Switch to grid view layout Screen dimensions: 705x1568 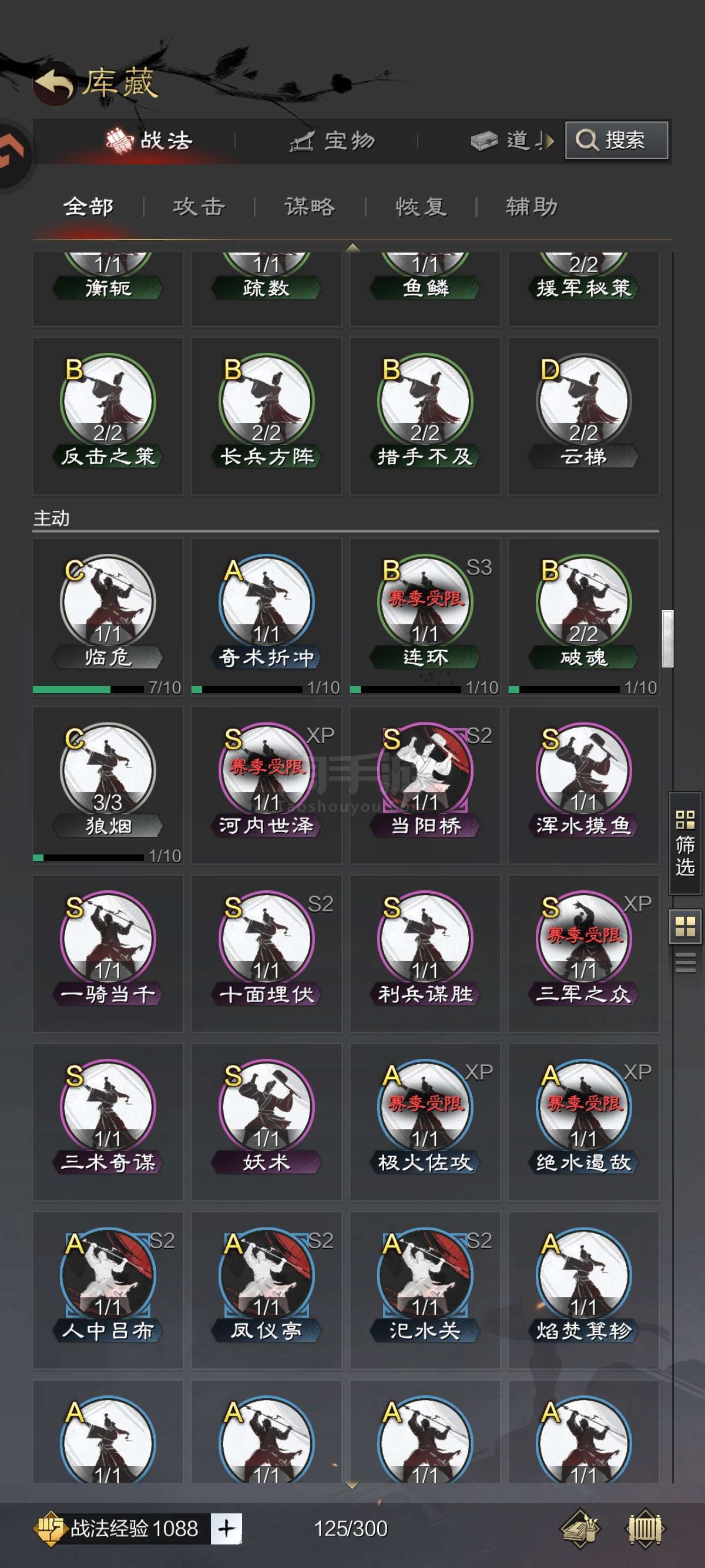point(686,927)
